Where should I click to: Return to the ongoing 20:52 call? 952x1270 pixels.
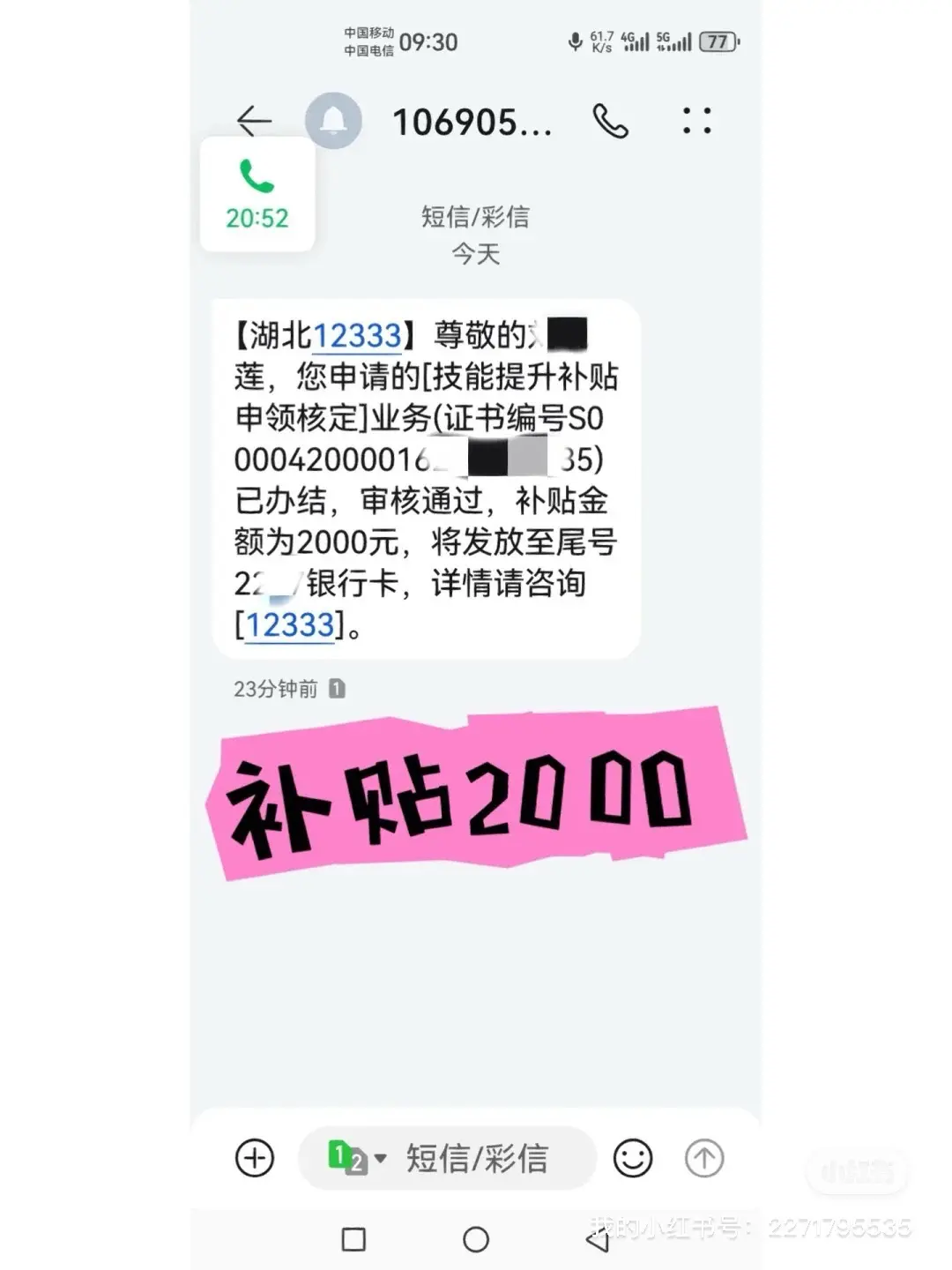(257, 195)
